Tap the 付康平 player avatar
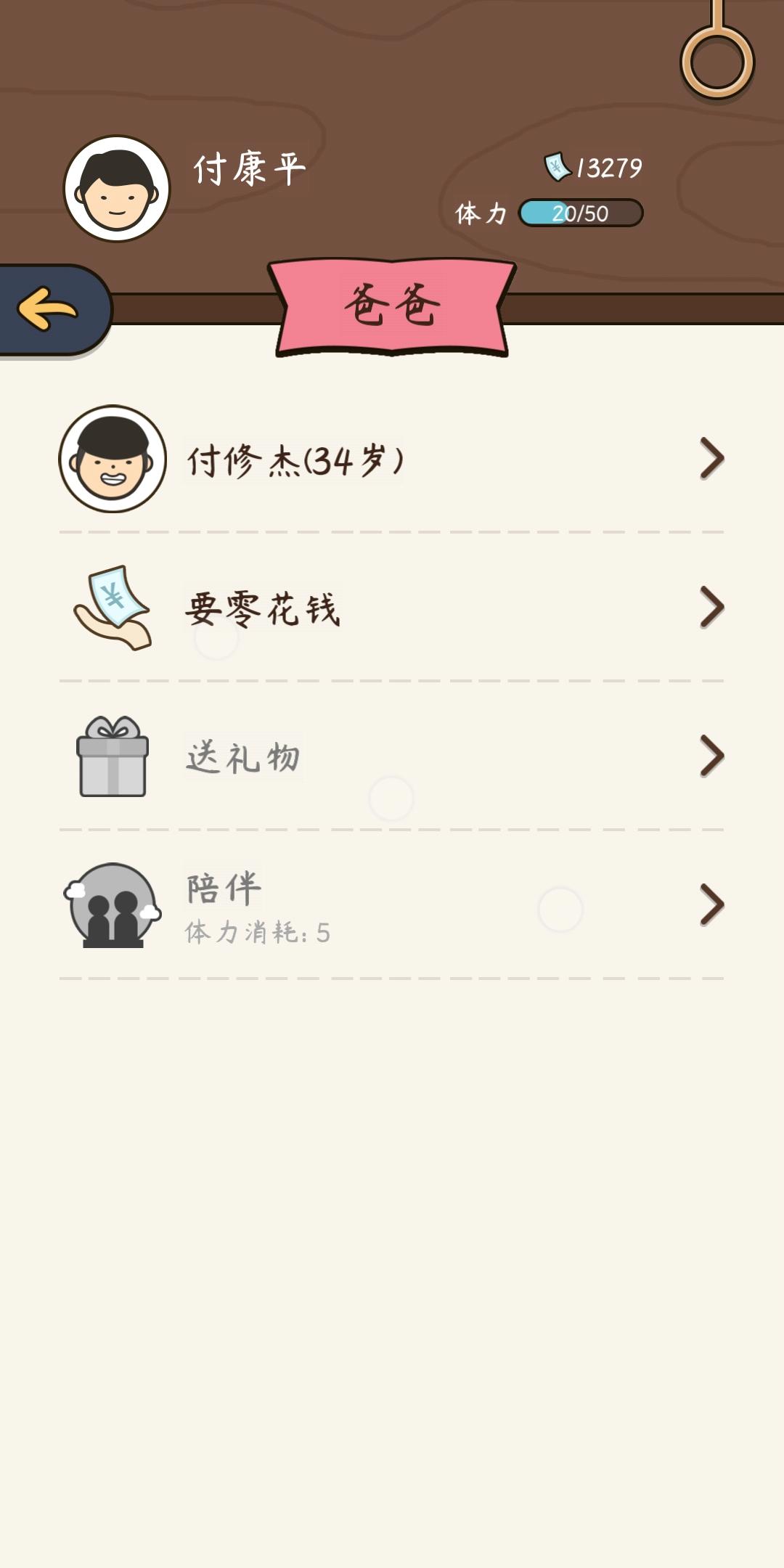 pyautogui.click(x=117, y=189)
